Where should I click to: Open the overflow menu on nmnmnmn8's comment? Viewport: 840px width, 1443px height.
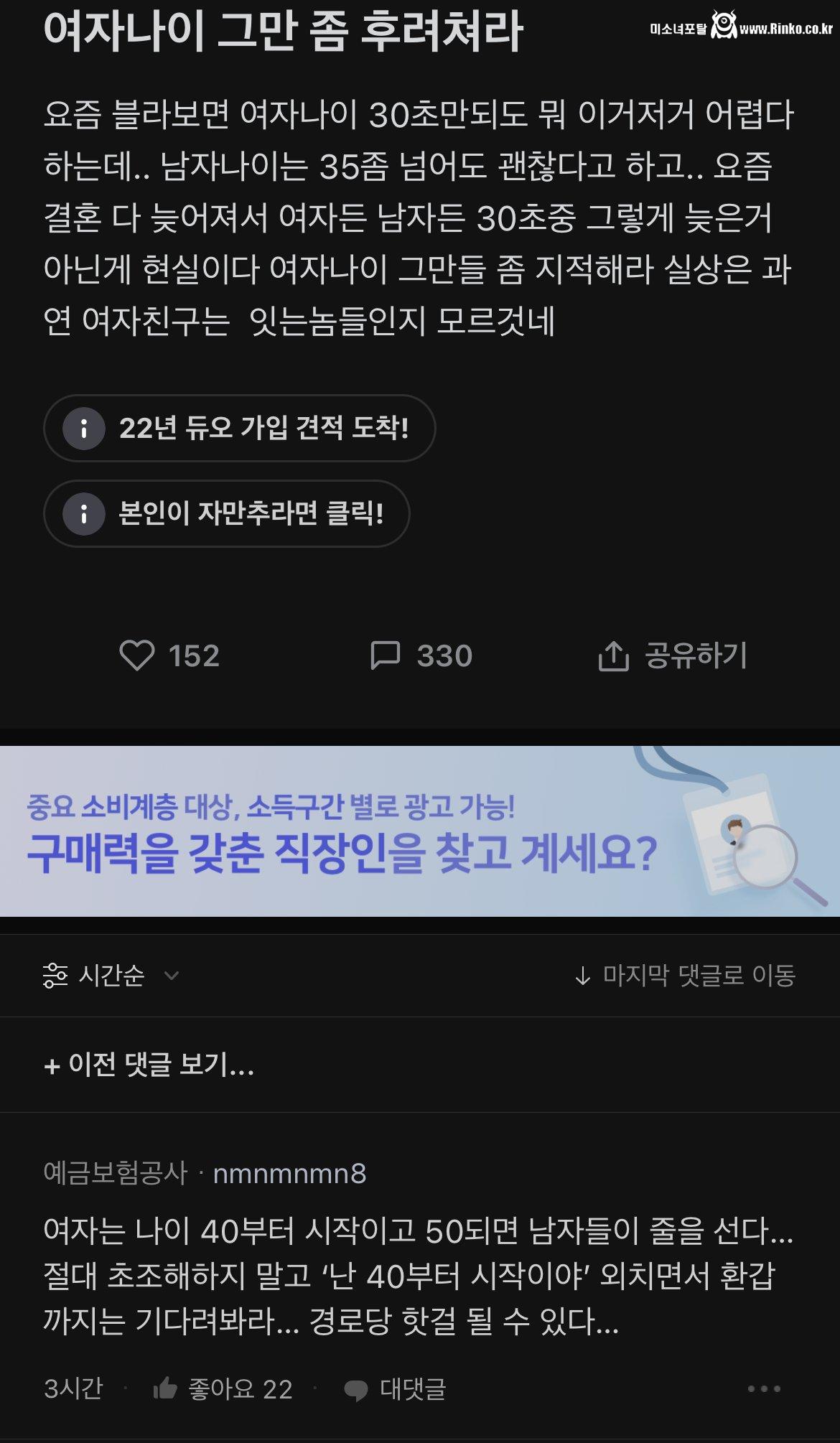[x=764, y=1389]
